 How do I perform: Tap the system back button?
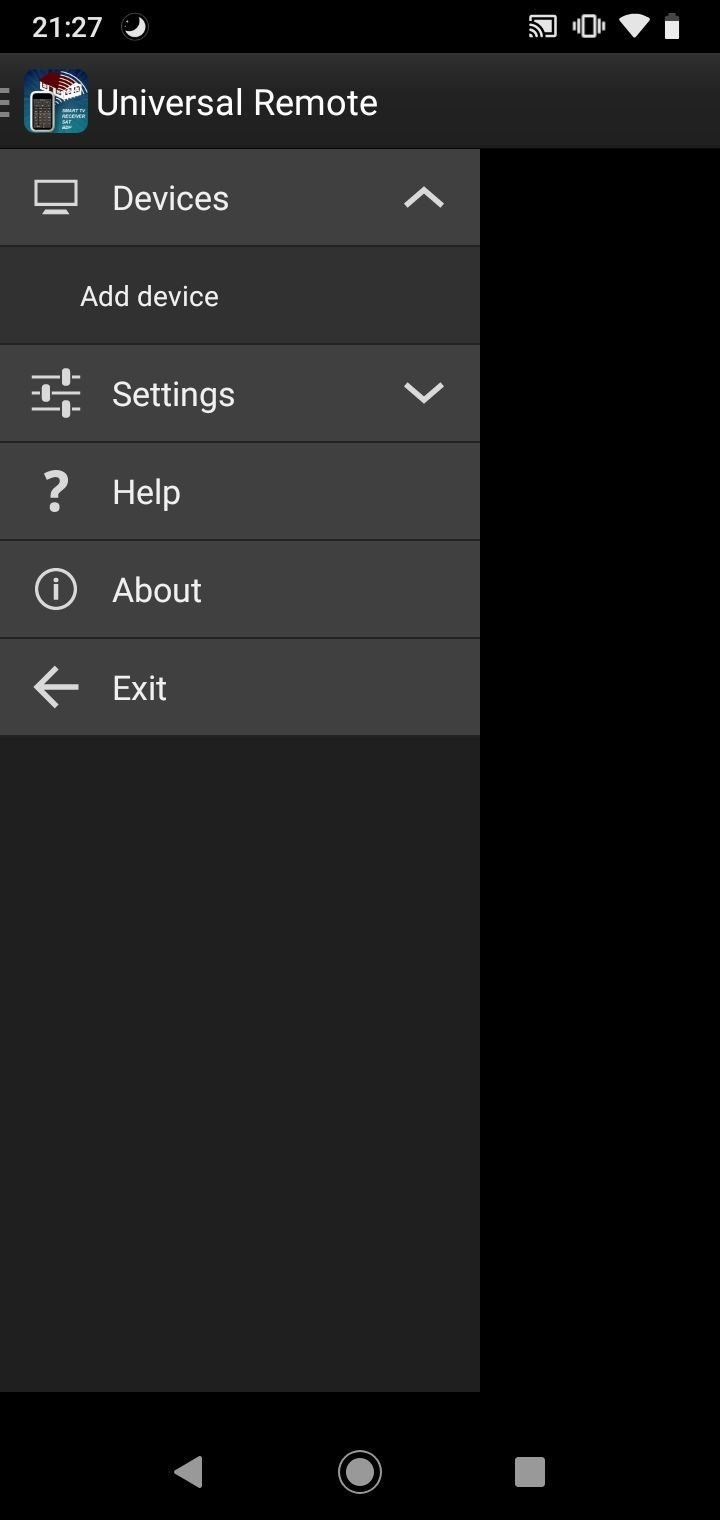pos(188,1471)
